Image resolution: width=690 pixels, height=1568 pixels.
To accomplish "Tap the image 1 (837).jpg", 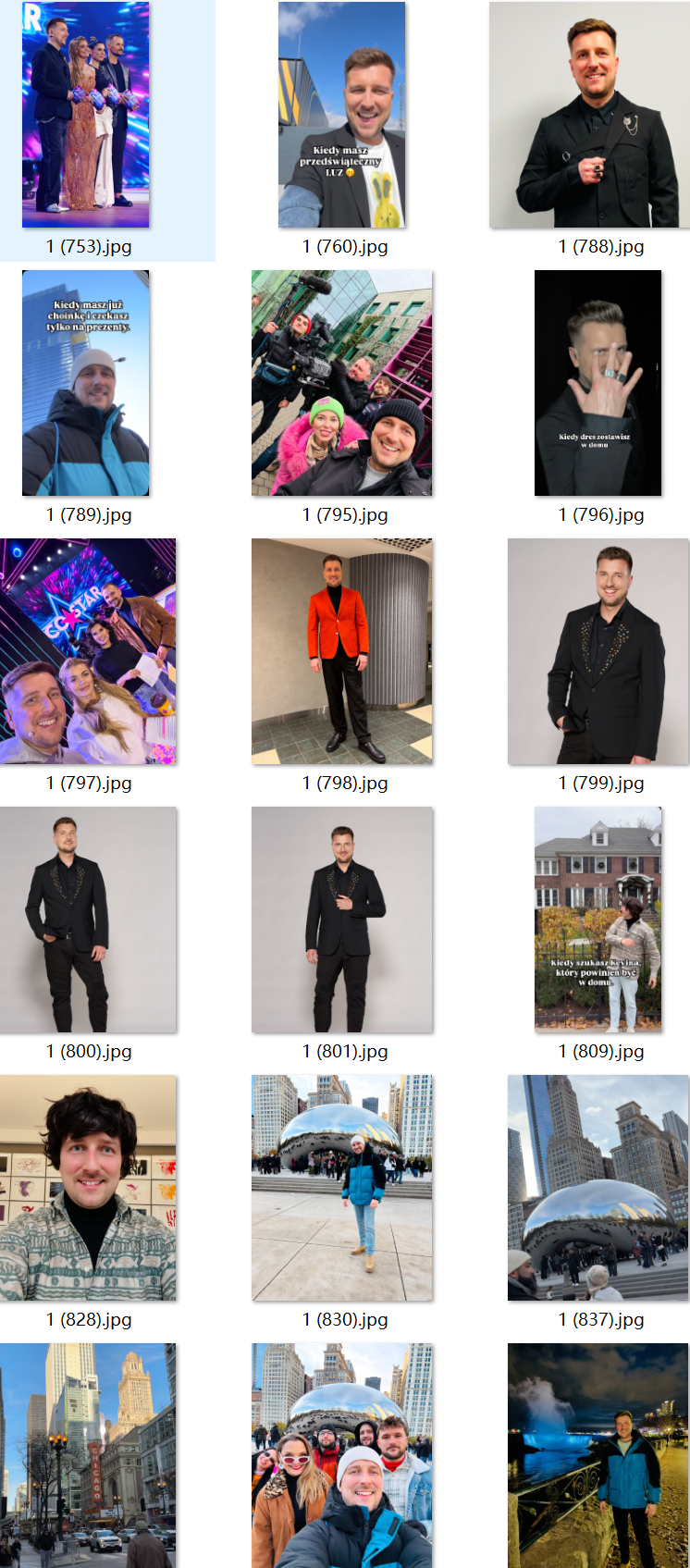I will (598, 1188).
